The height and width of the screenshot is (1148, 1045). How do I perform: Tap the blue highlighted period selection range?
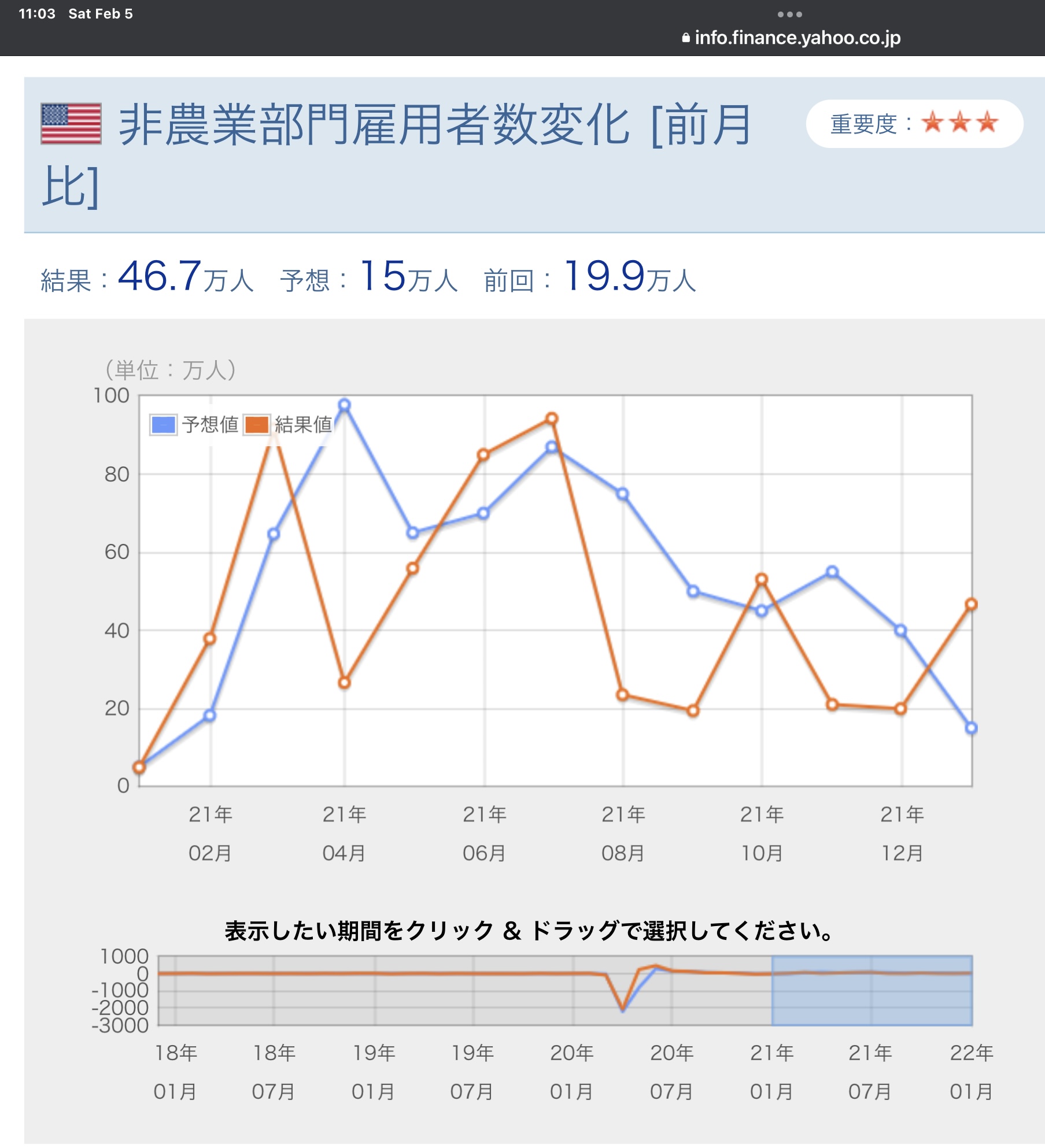click(872, 990)
